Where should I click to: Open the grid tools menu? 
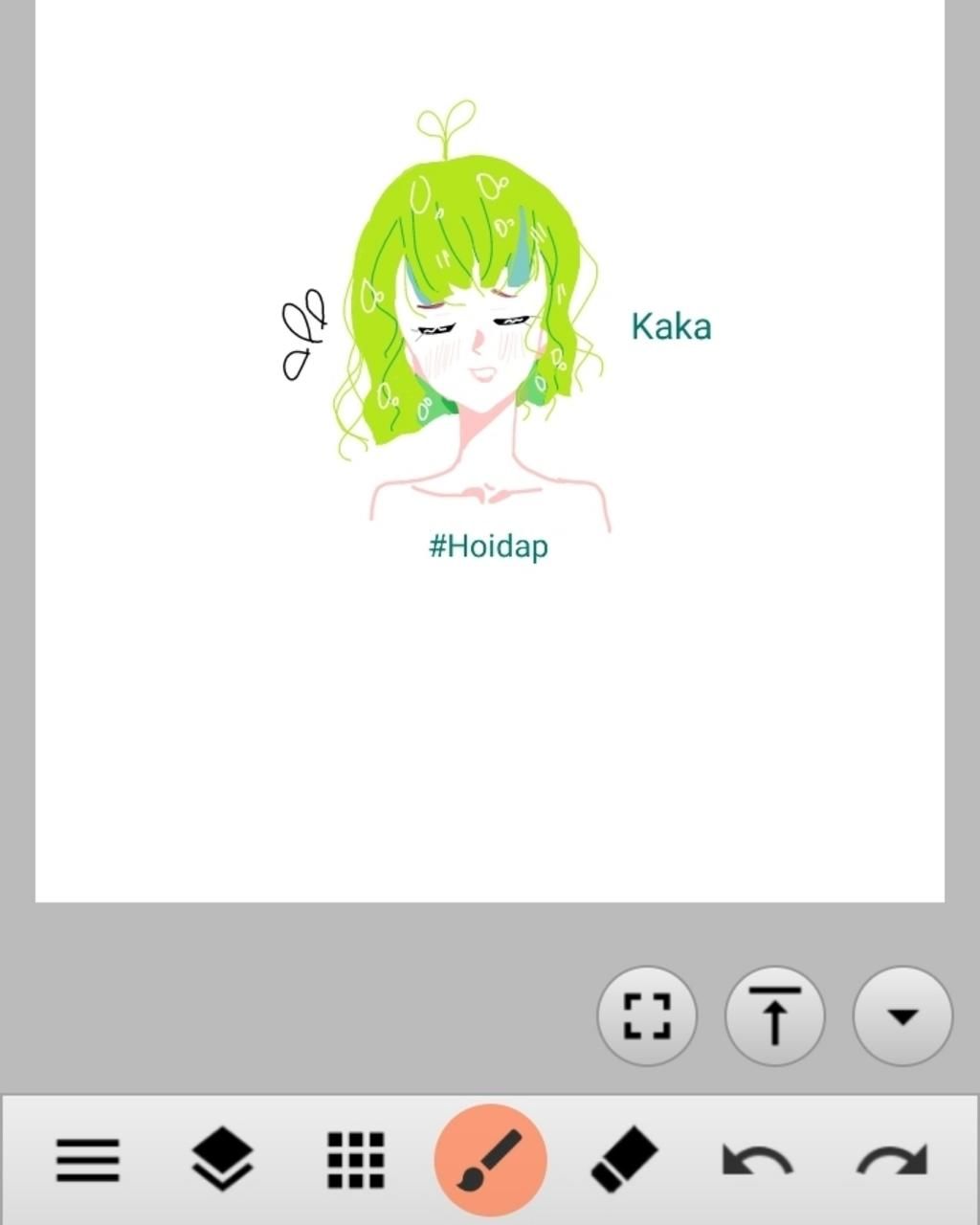tap(356, 1160)
